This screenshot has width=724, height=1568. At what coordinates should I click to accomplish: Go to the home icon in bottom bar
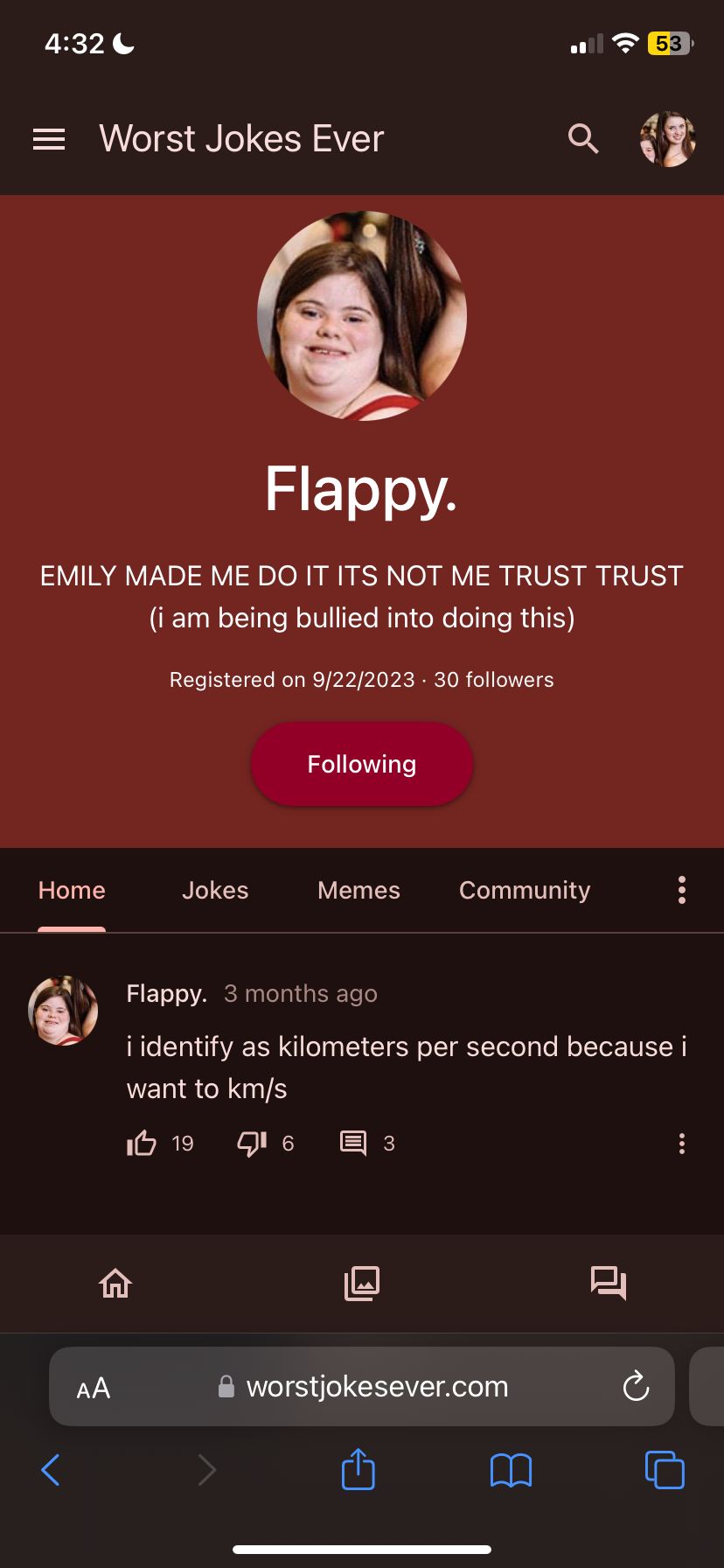115,1284
